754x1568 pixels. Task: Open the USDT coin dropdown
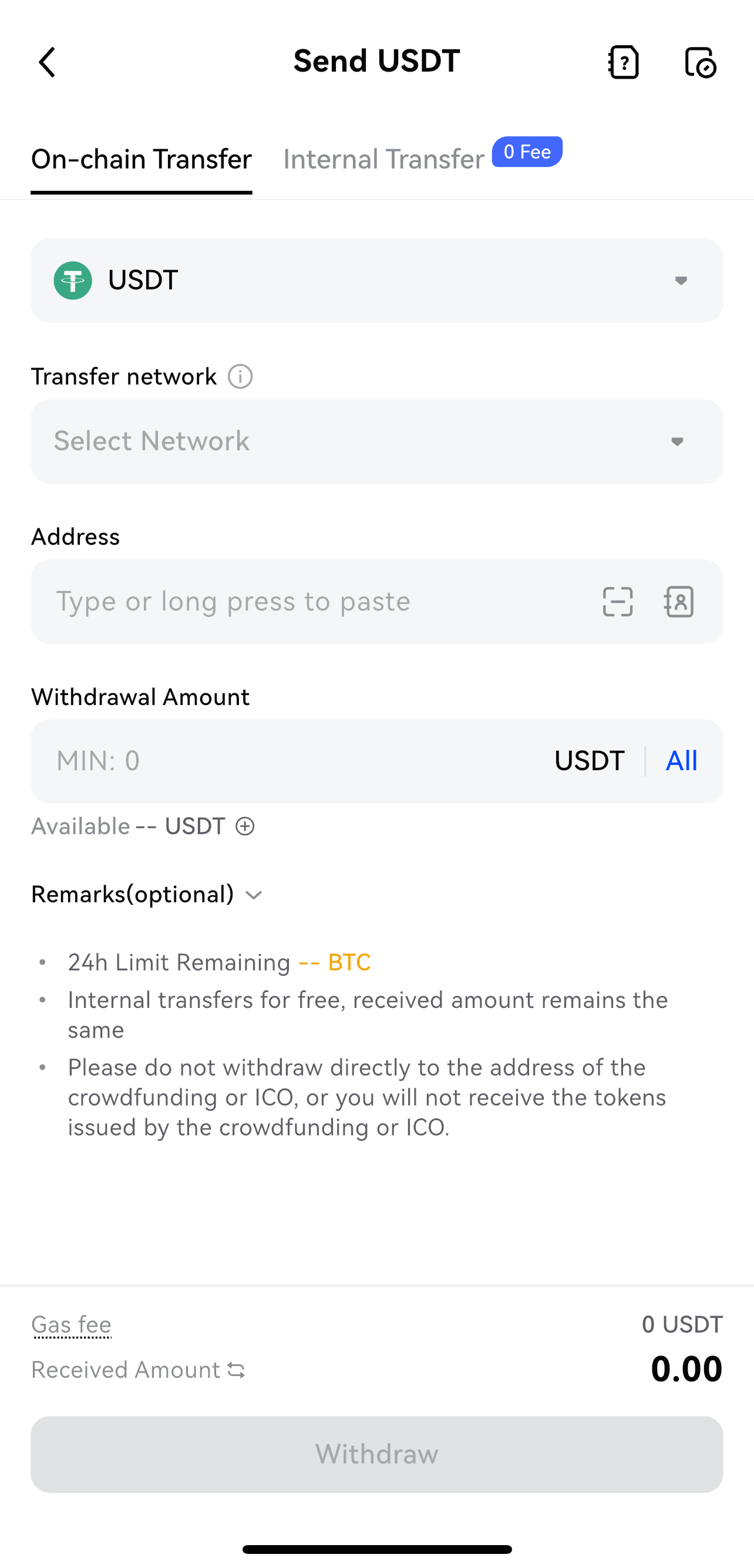tap(376, 281)
